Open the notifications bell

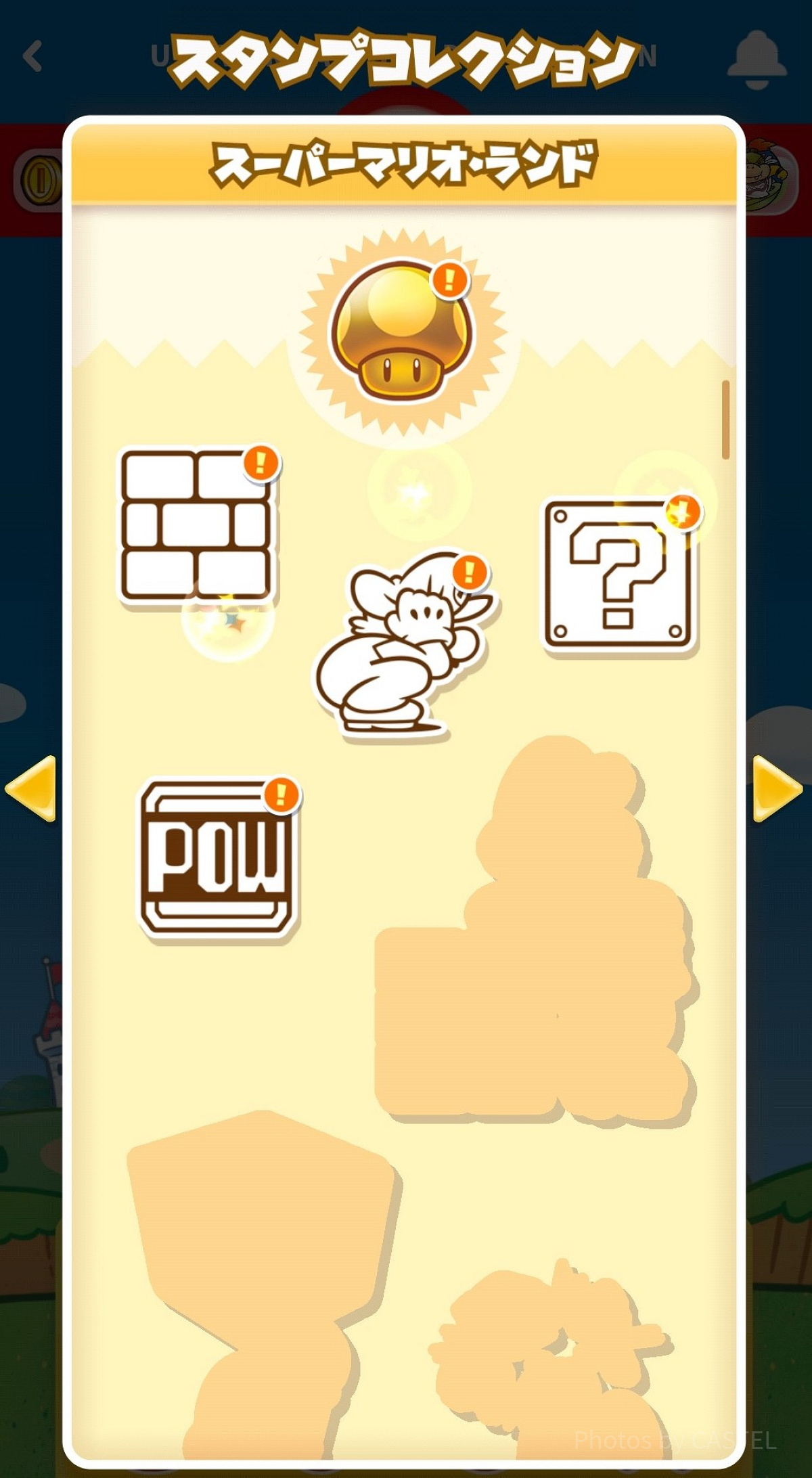click(x=757, y=60)
